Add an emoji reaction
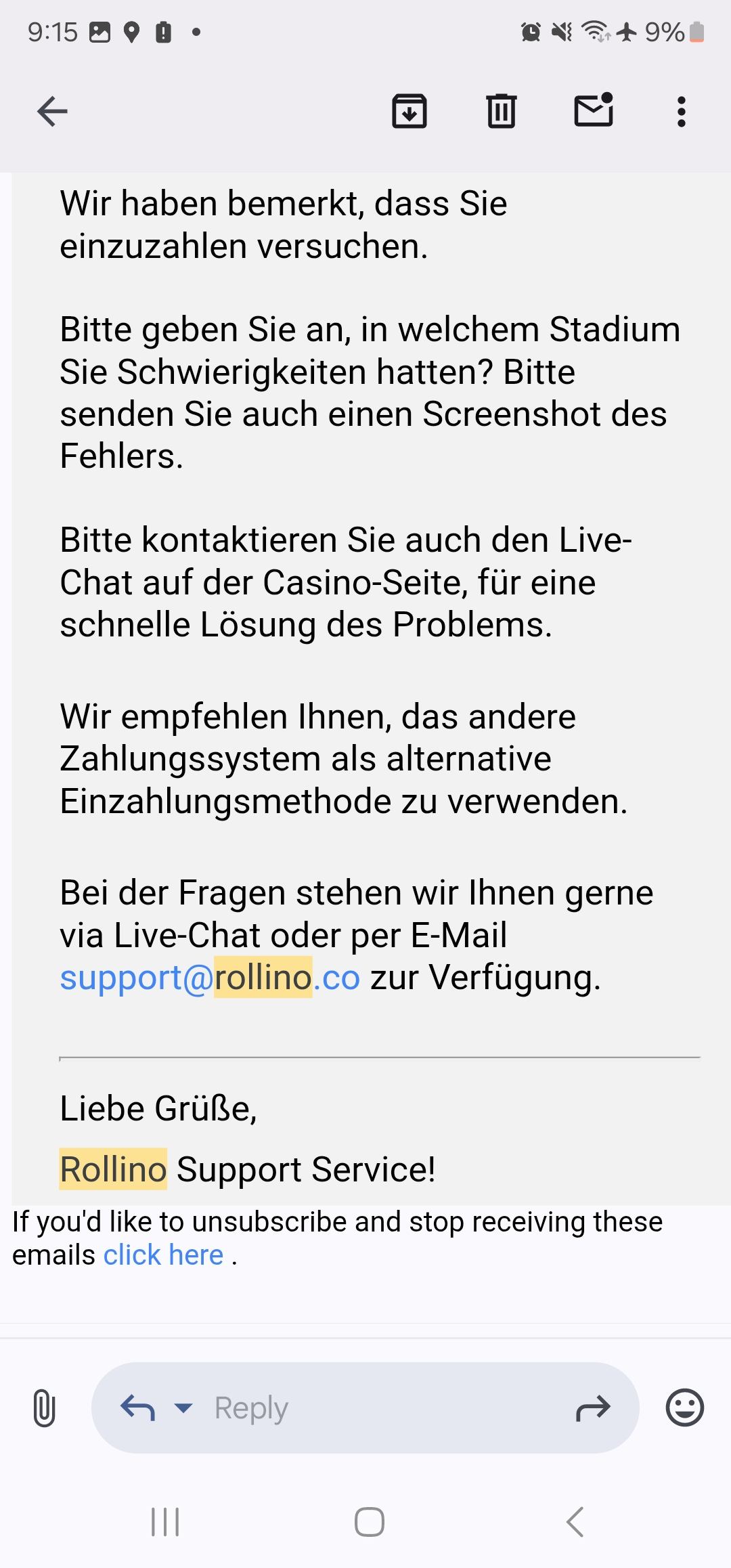This screenshot has height=1568, width=731. click(x=685, y=1408)
